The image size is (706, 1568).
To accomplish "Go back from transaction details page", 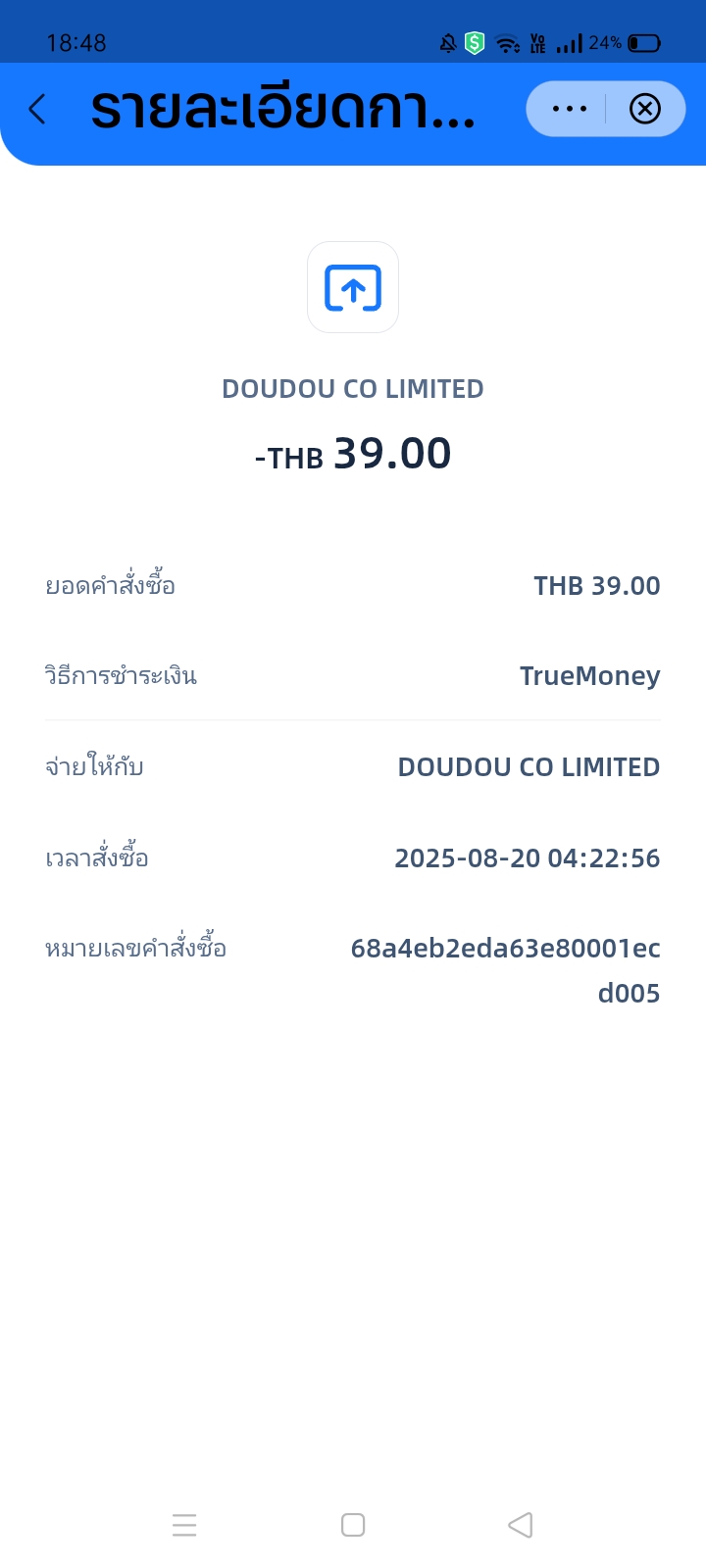I will 37,109.
